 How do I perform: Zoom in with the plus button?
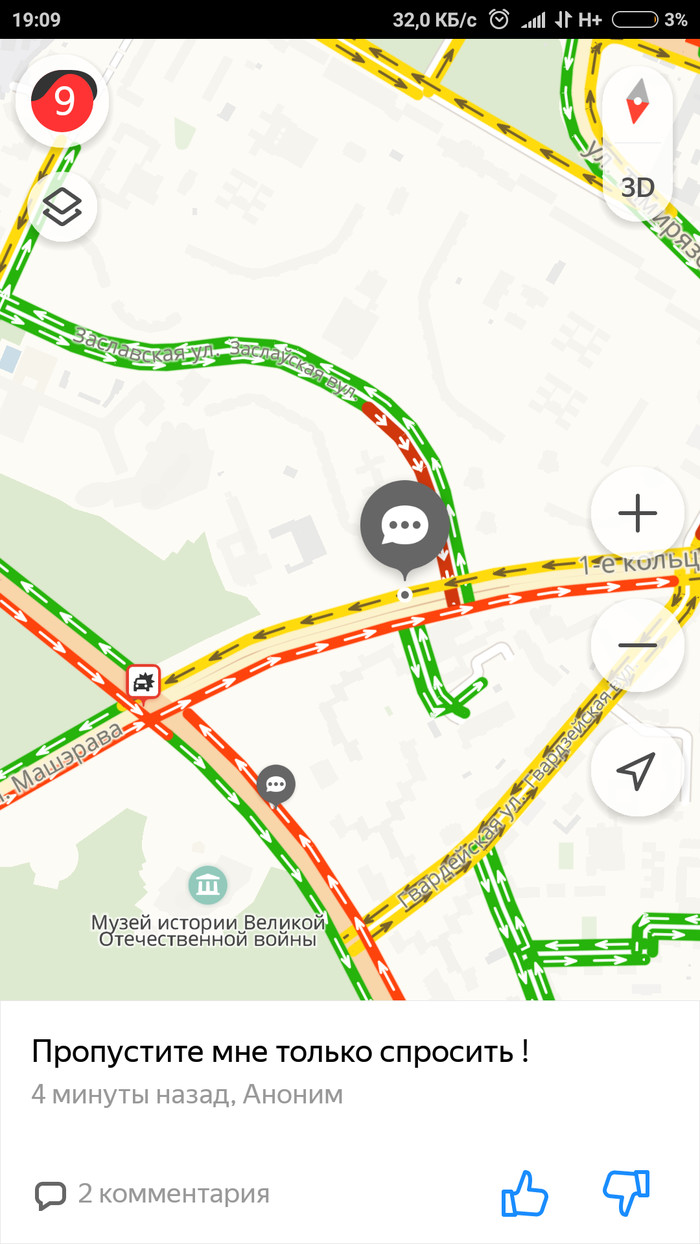tap(637, 514)
